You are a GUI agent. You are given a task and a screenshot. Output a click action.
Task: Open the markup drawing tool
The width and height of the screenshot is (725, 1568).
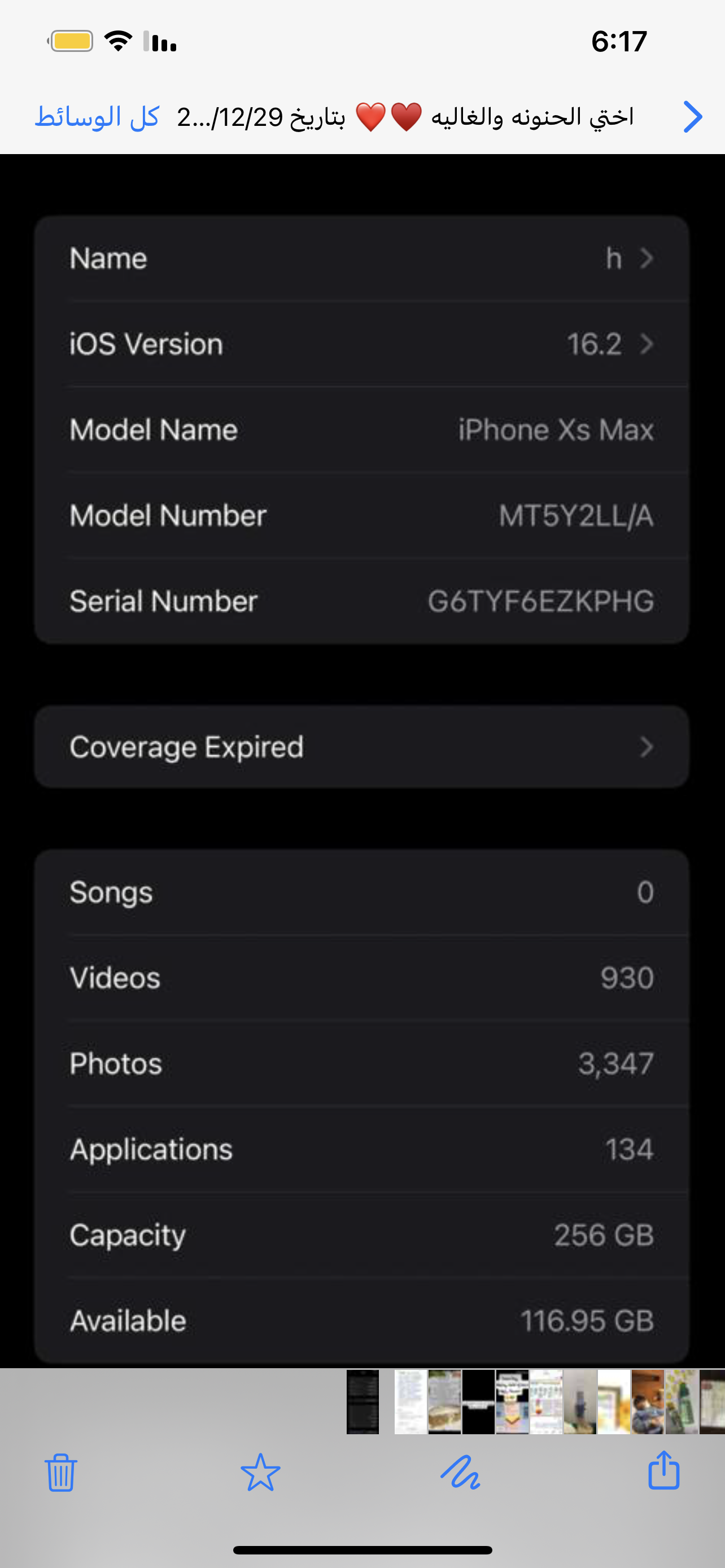point(460,1473)
